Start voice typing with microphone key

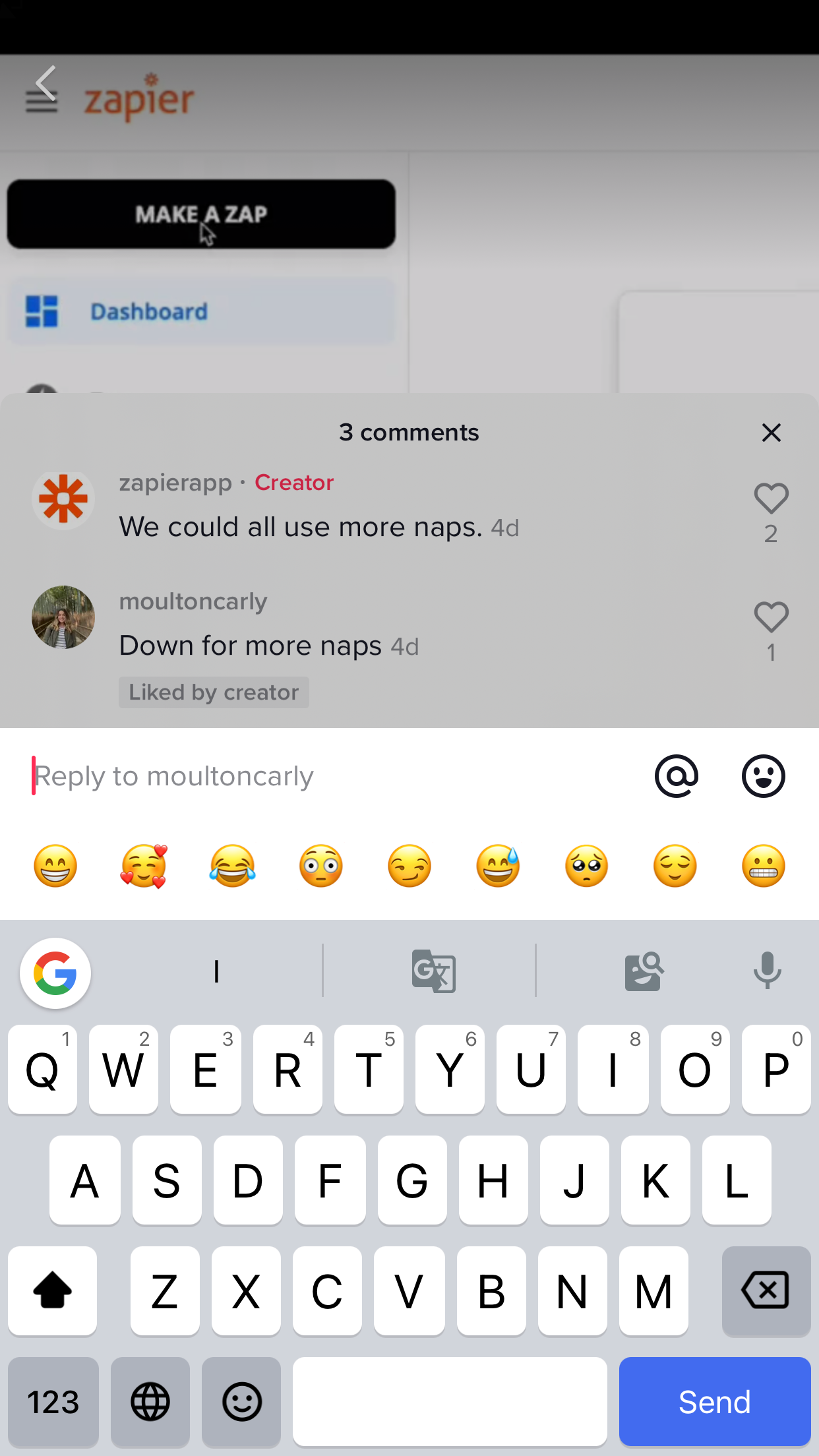(x=767, y=971)
